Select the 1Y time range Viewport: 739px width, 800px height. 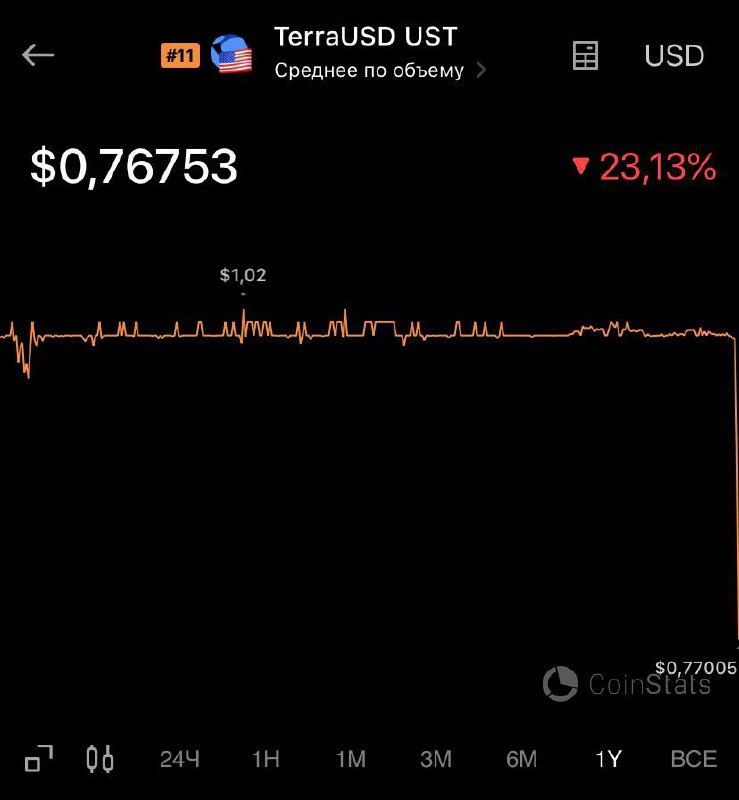click(608, 759)
